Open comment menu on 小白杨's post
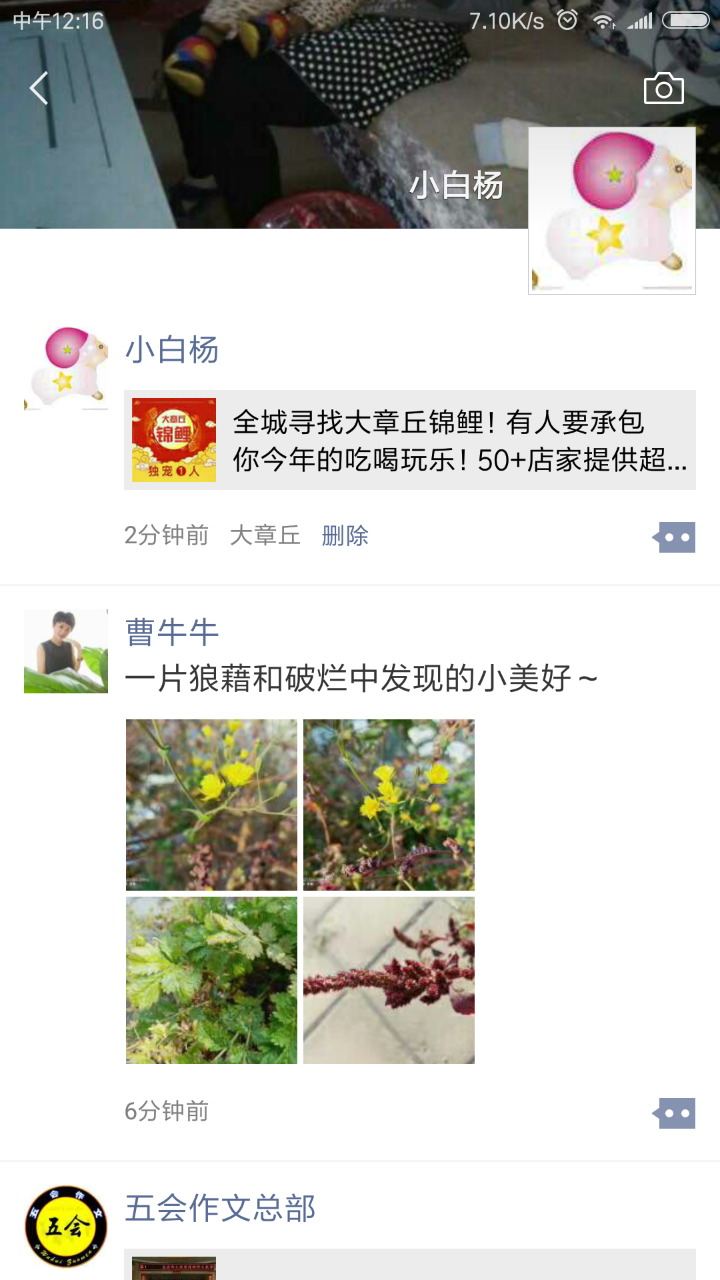Viewport: 720px width, 1280px height. [675, 537]
